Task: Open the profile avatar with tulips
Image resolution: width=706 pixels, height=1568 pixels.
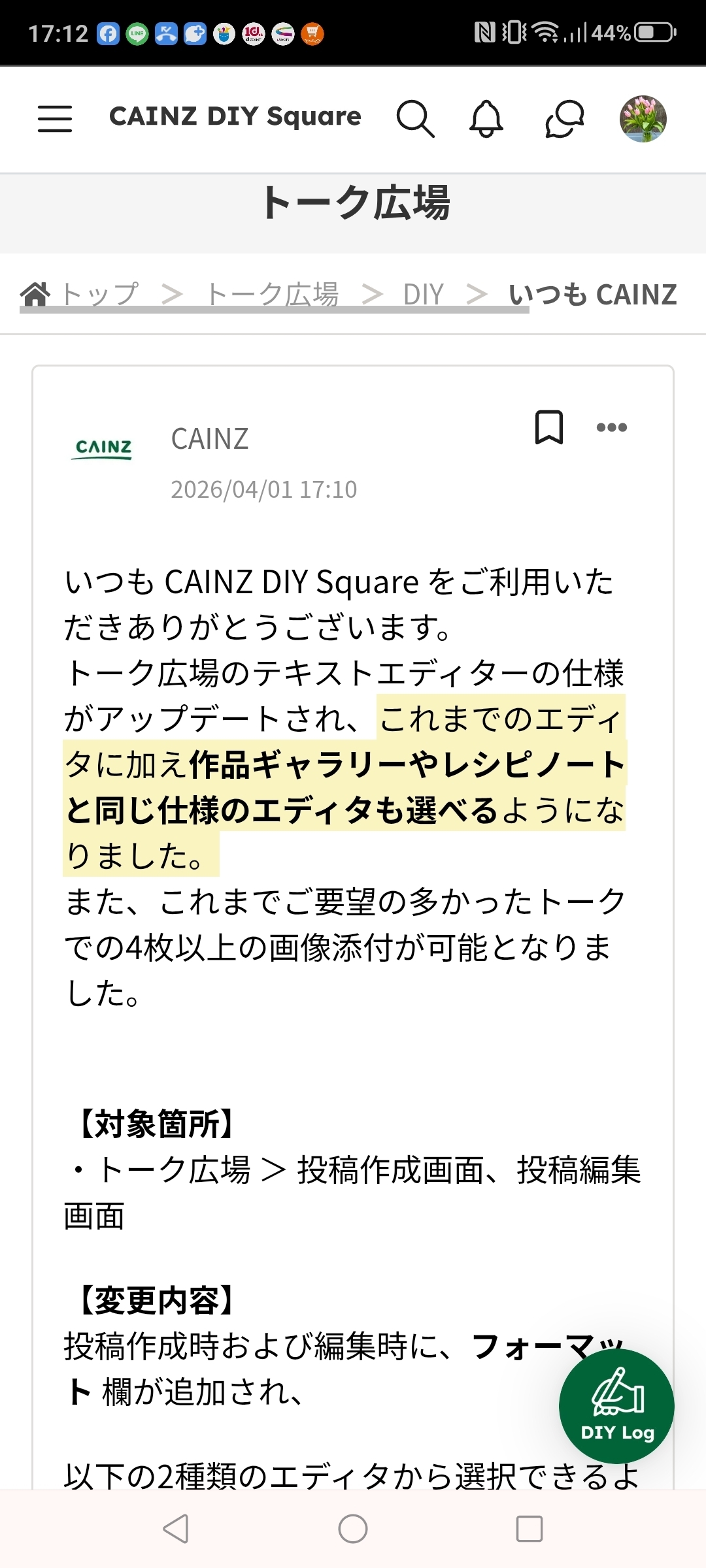Action: (x=643, y=119)
